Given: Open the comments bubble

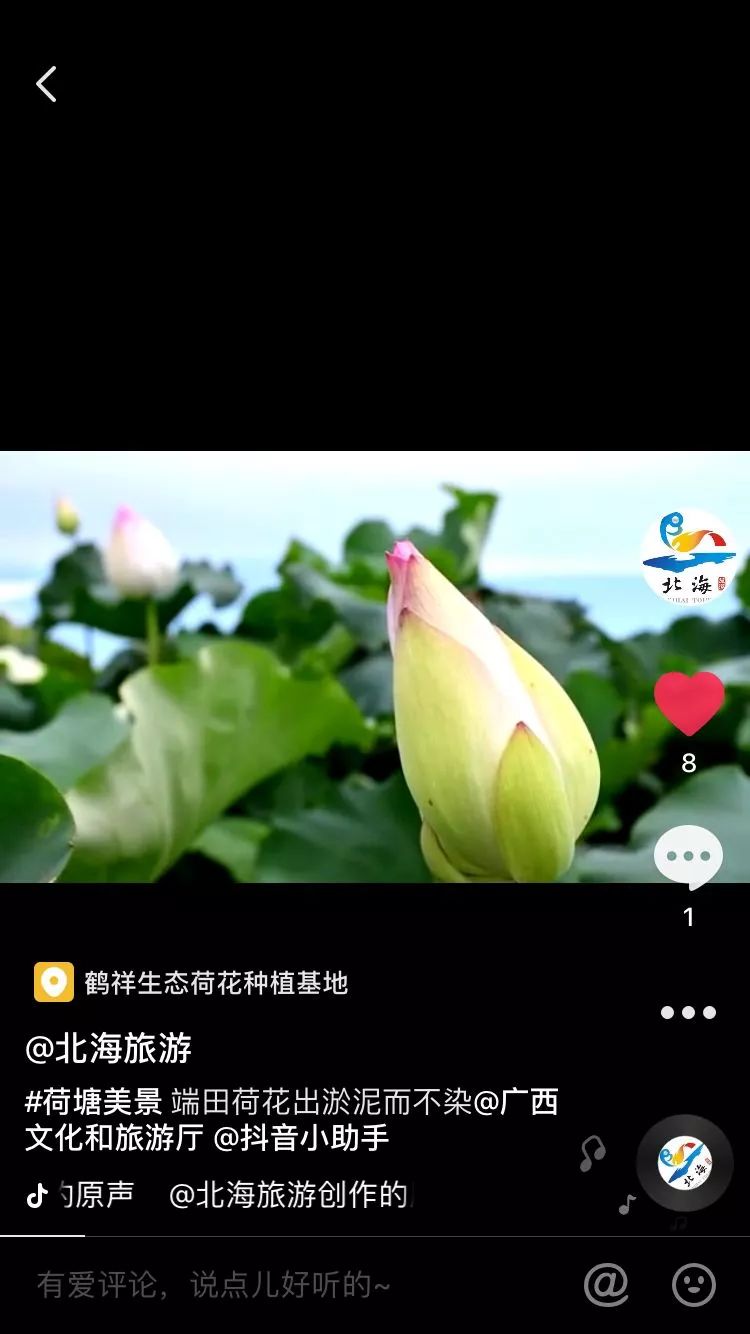Looking at the screenshot, I should coord(688,858).
